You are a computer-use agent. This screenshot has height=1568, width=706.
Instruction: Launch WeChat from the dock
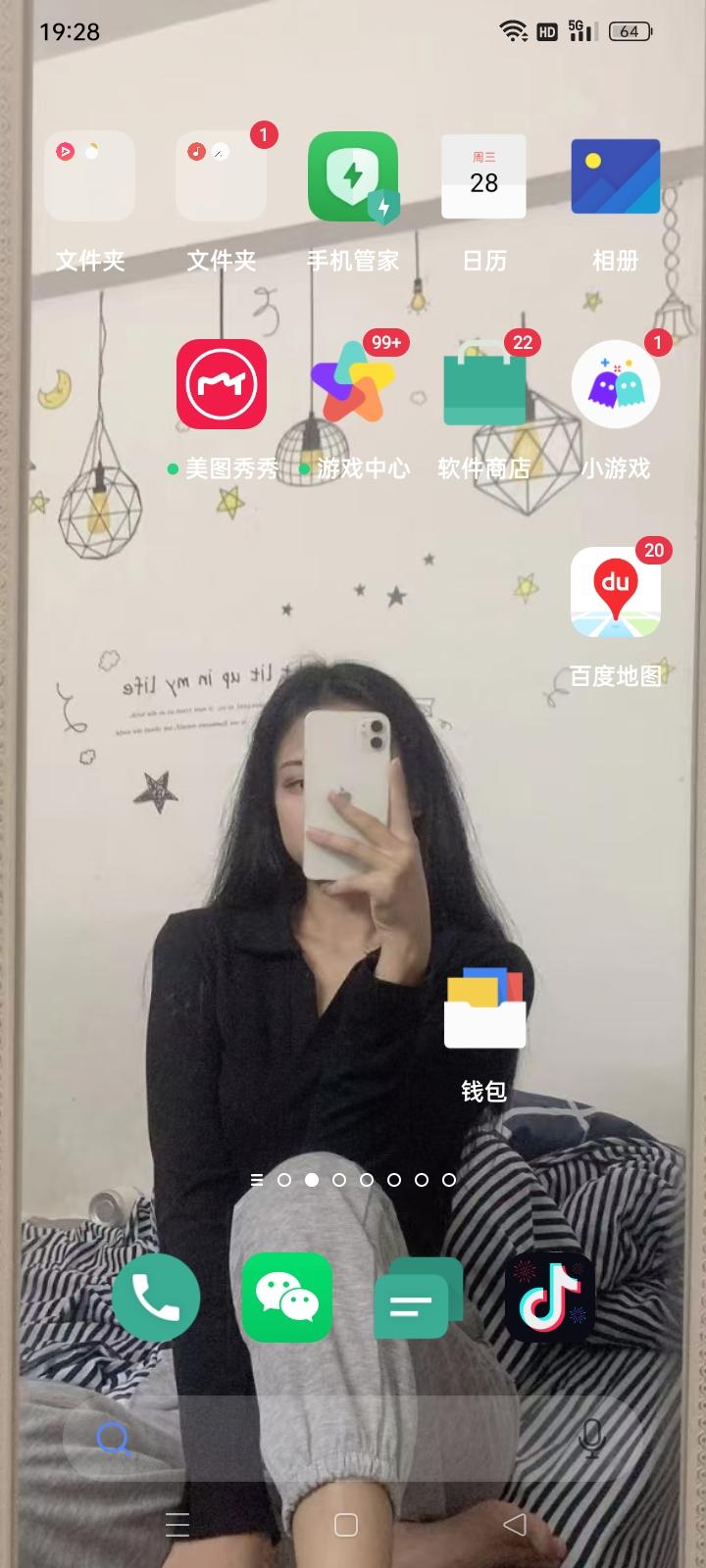tap(286, 1298)
